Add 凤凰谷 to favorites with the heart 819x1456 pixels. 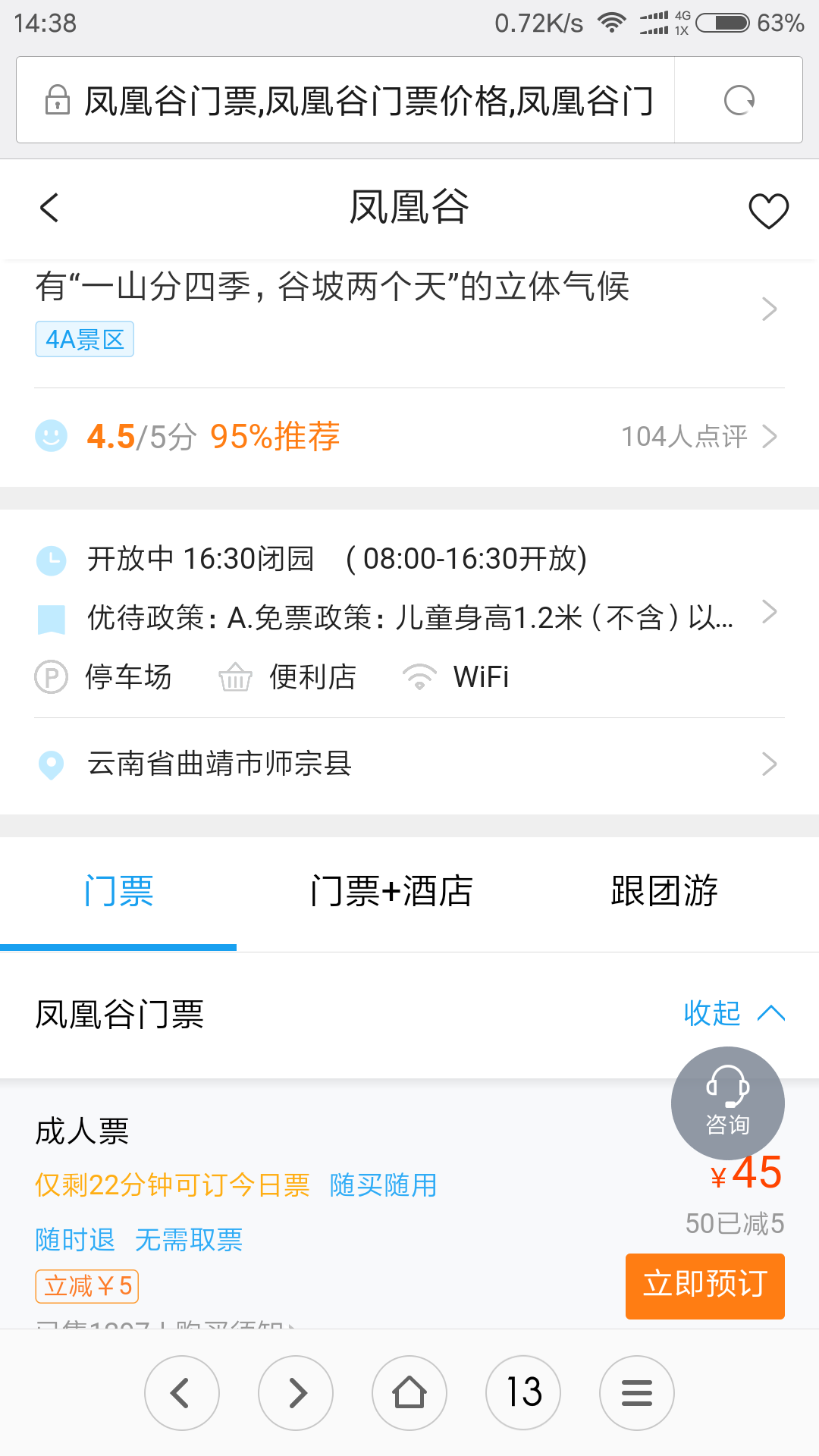[768, 210]
